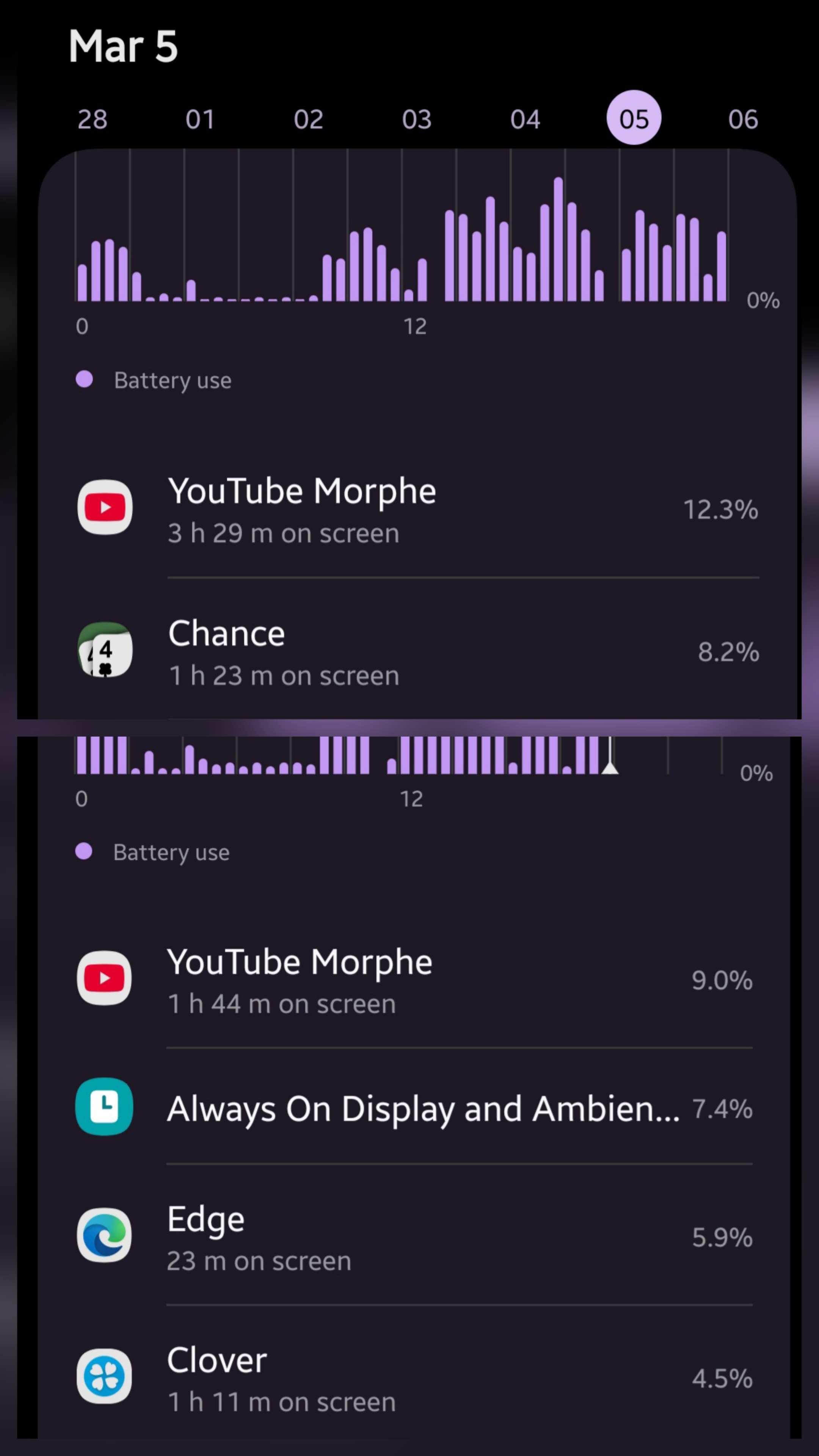
Task: View battery usage for day 03
Action: coord(417,119)
